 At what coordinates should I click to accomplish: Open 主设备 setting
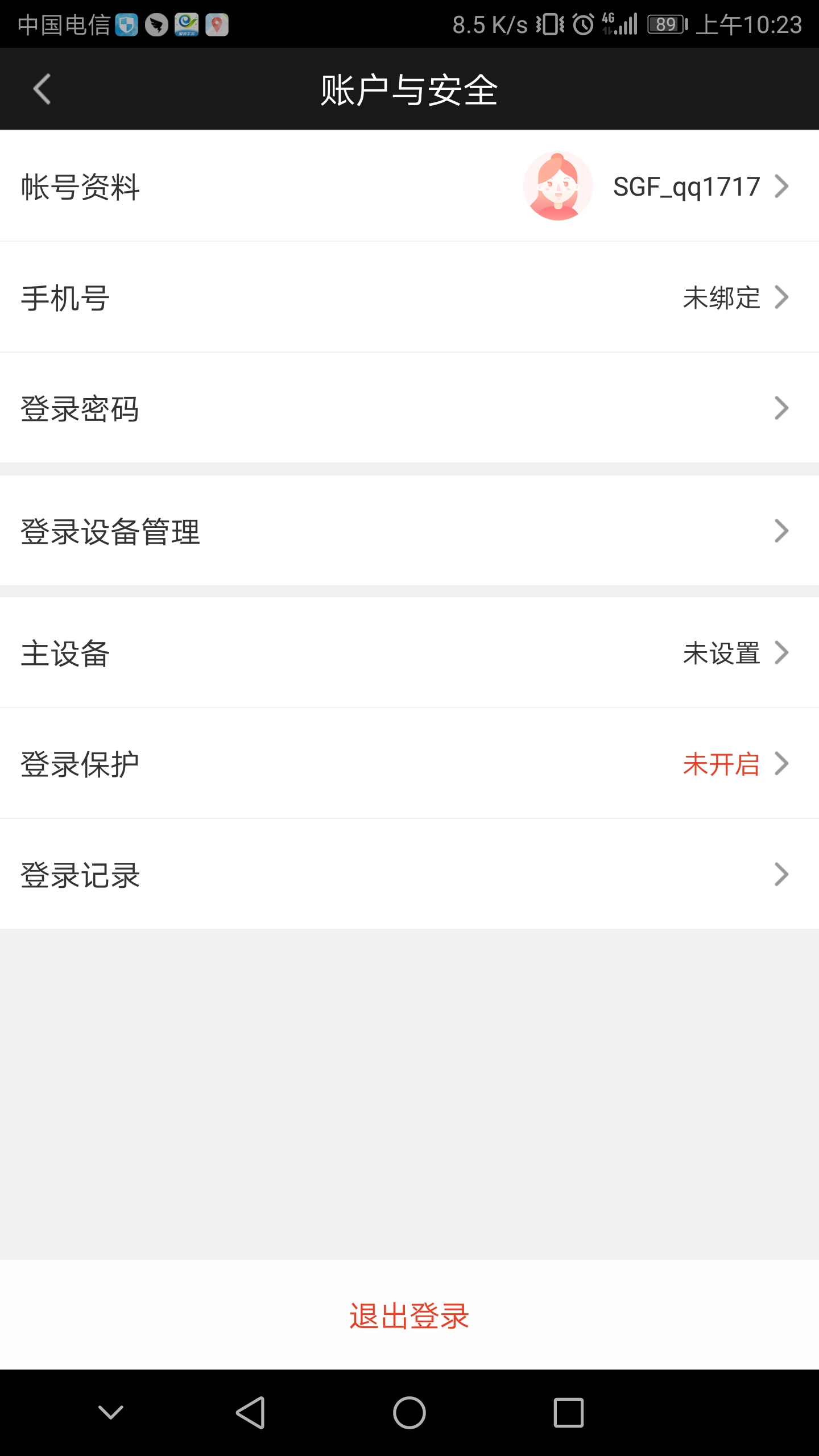coord(409,653)
